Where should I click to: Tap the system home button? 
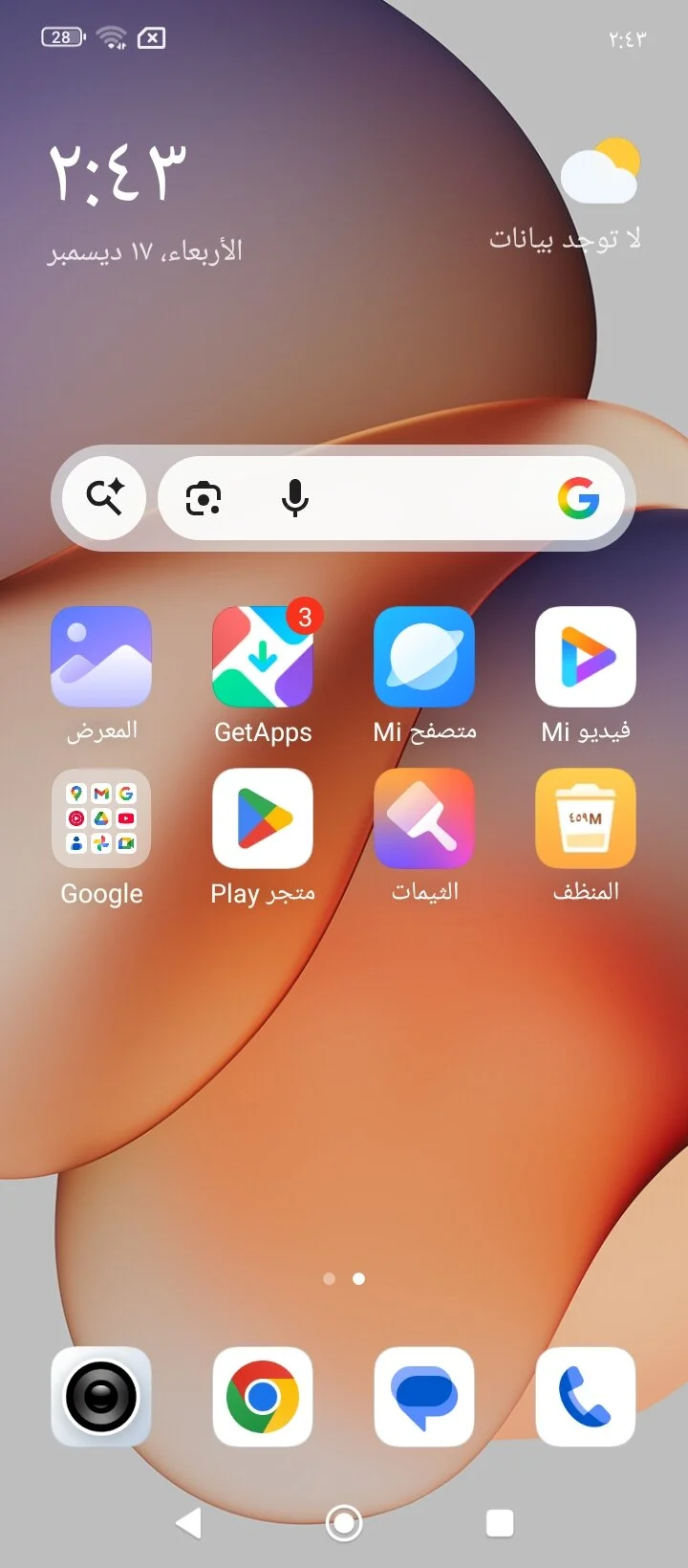[x=344, y=1523]
